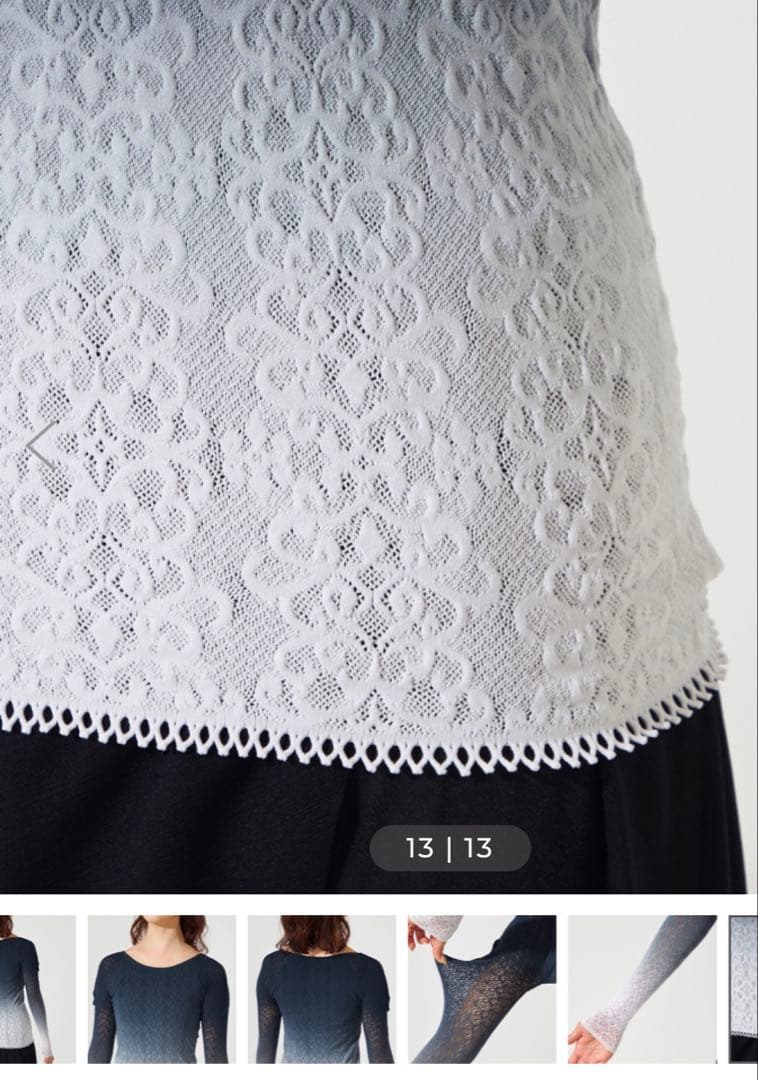View the stretched lace fabric thumbnail
The width and height of the screenshot is (758, 1080).
tap(482, 989)
